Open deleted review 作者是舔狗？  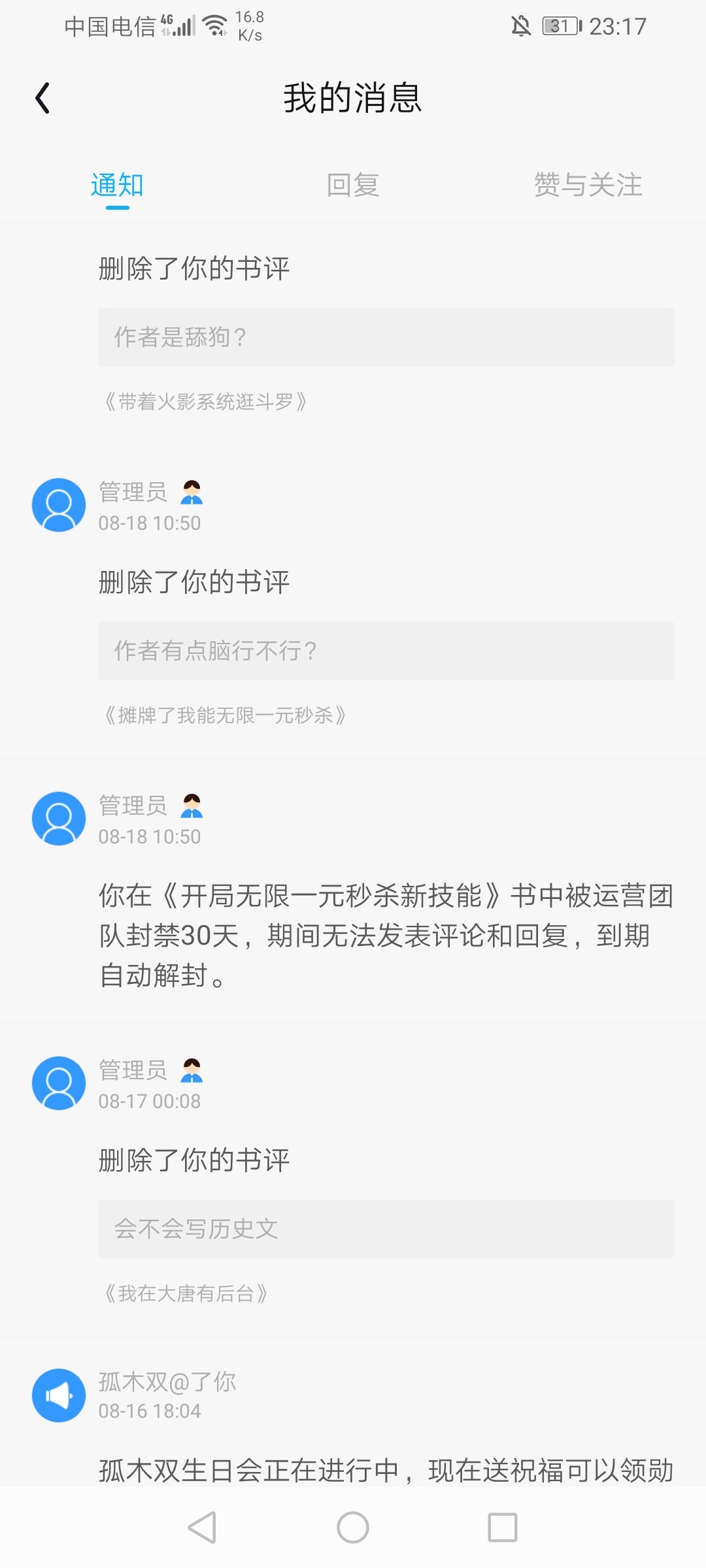386,337
